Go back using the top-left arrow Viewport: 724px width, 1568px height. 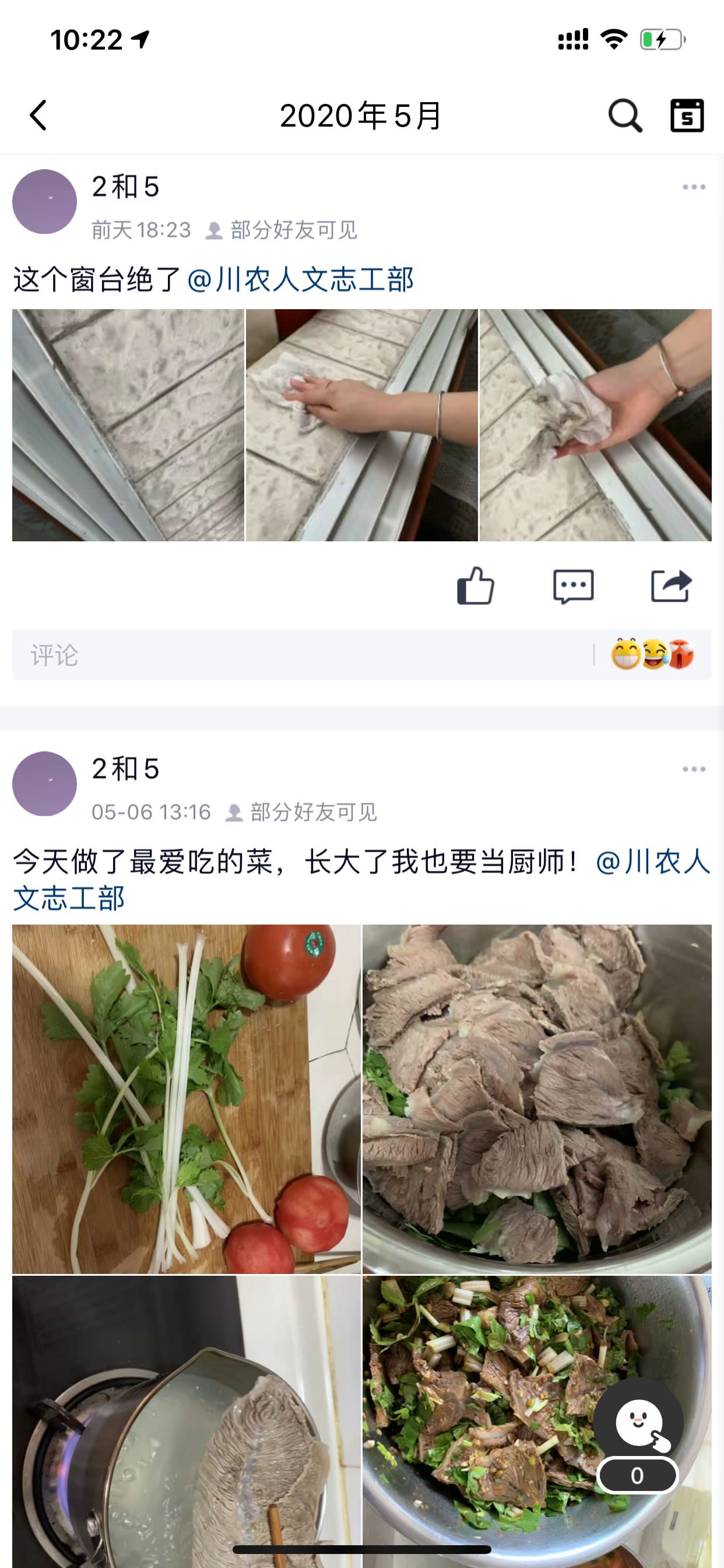tap(38, 115)
